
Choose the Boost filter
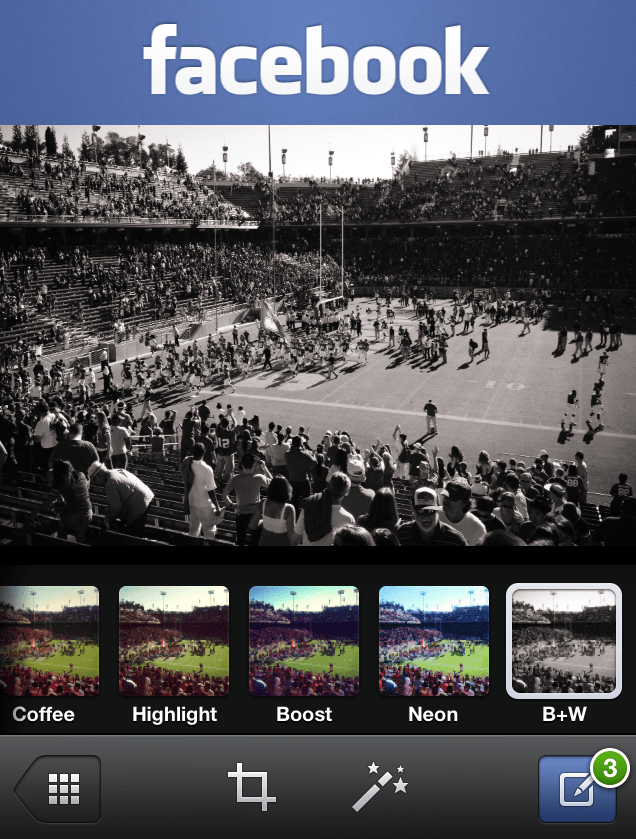point(304,641)
